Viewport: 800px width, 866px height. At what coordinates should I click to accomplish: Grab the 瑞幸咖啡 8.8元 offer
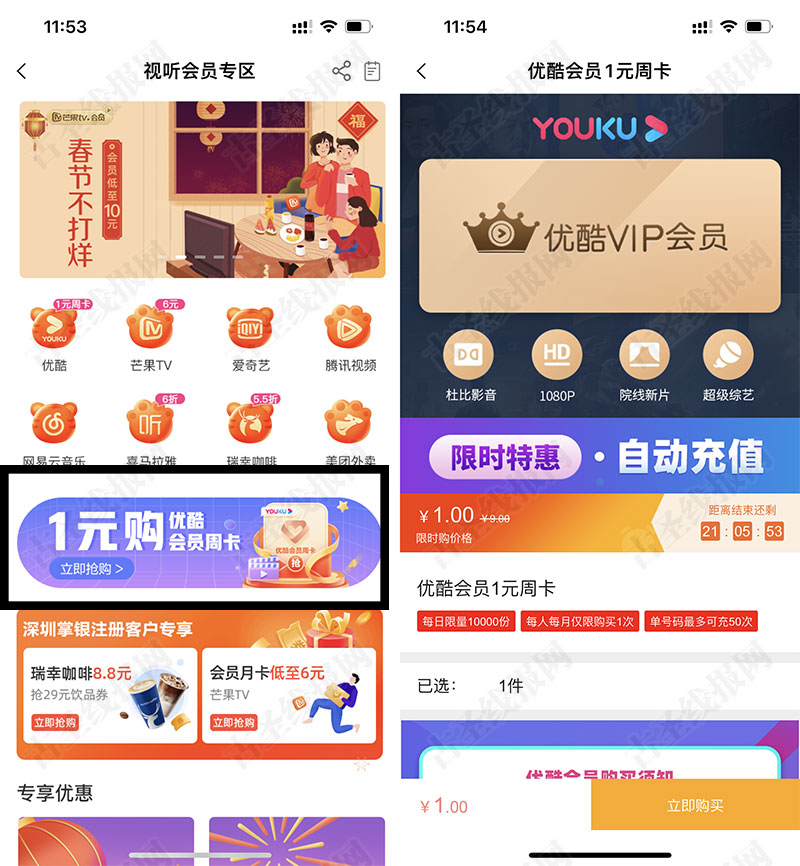(54, 722)
